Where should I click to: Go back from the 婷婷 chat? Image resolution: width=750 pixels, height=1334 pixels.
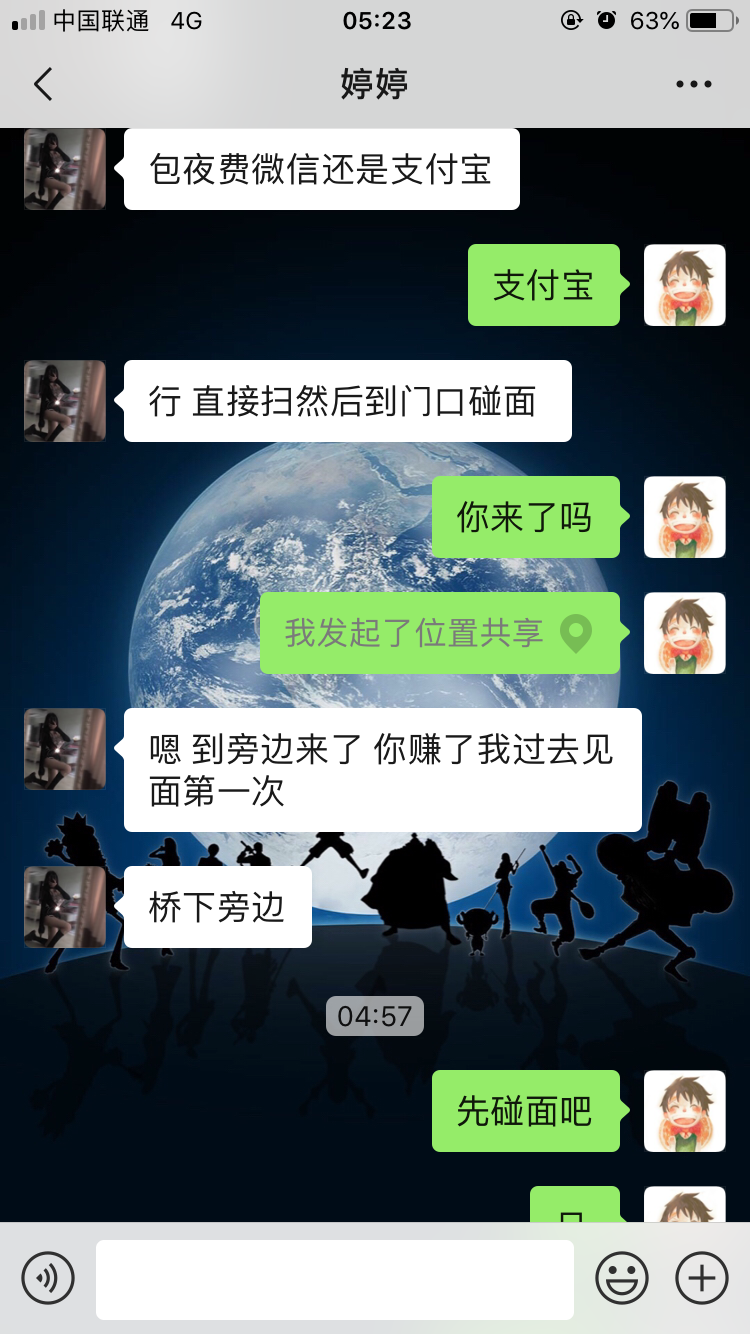(x=43, y=84)
